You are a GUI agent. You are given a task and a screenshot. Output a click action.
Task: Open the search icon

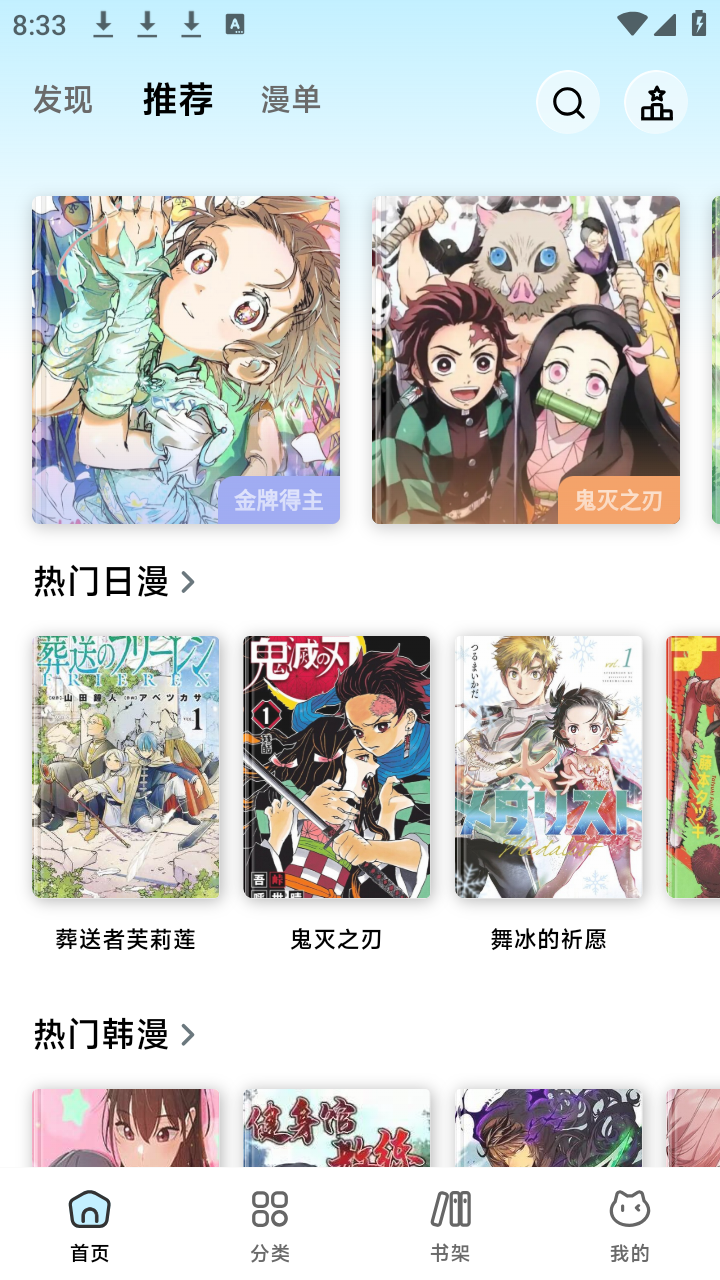coord(568,102)
